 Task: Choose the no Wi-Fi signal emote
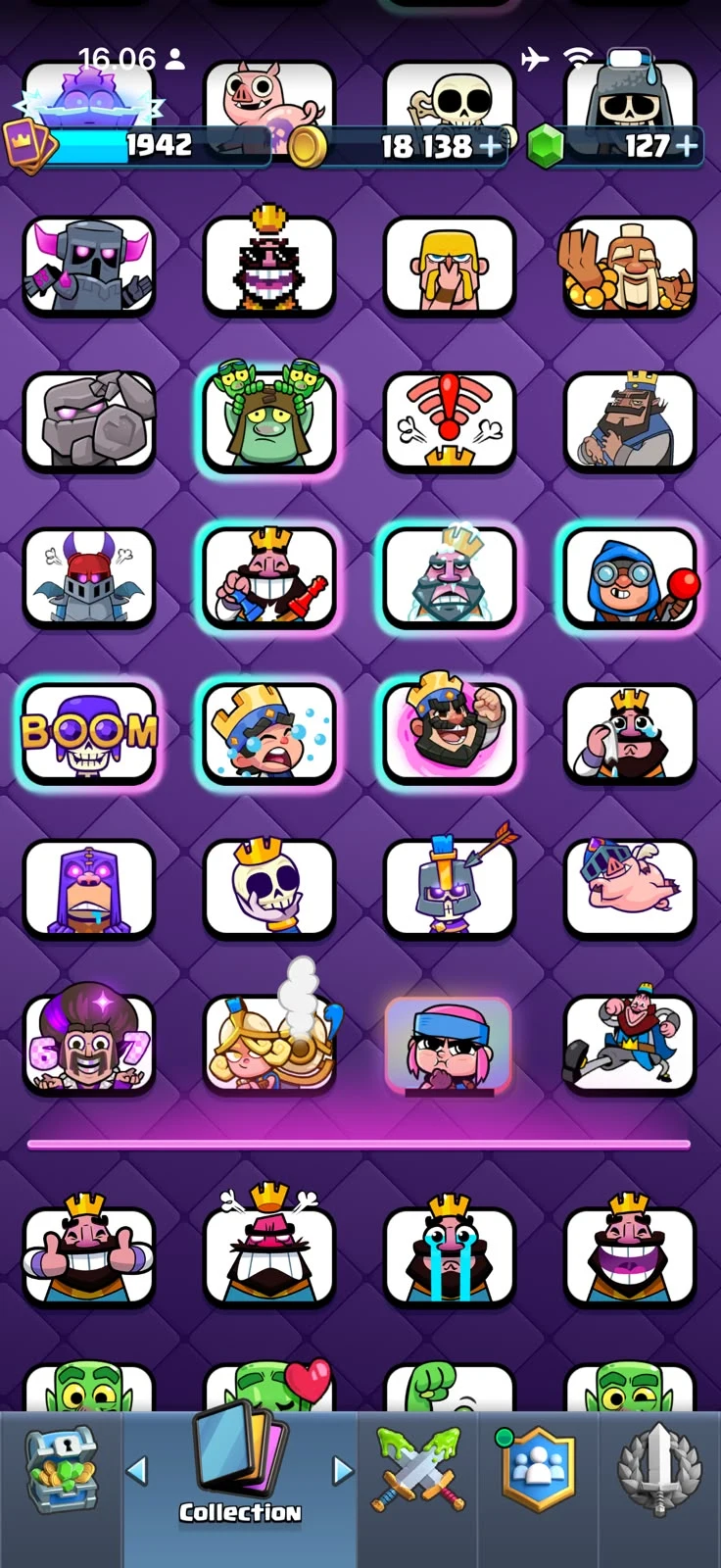pos(450,420)
